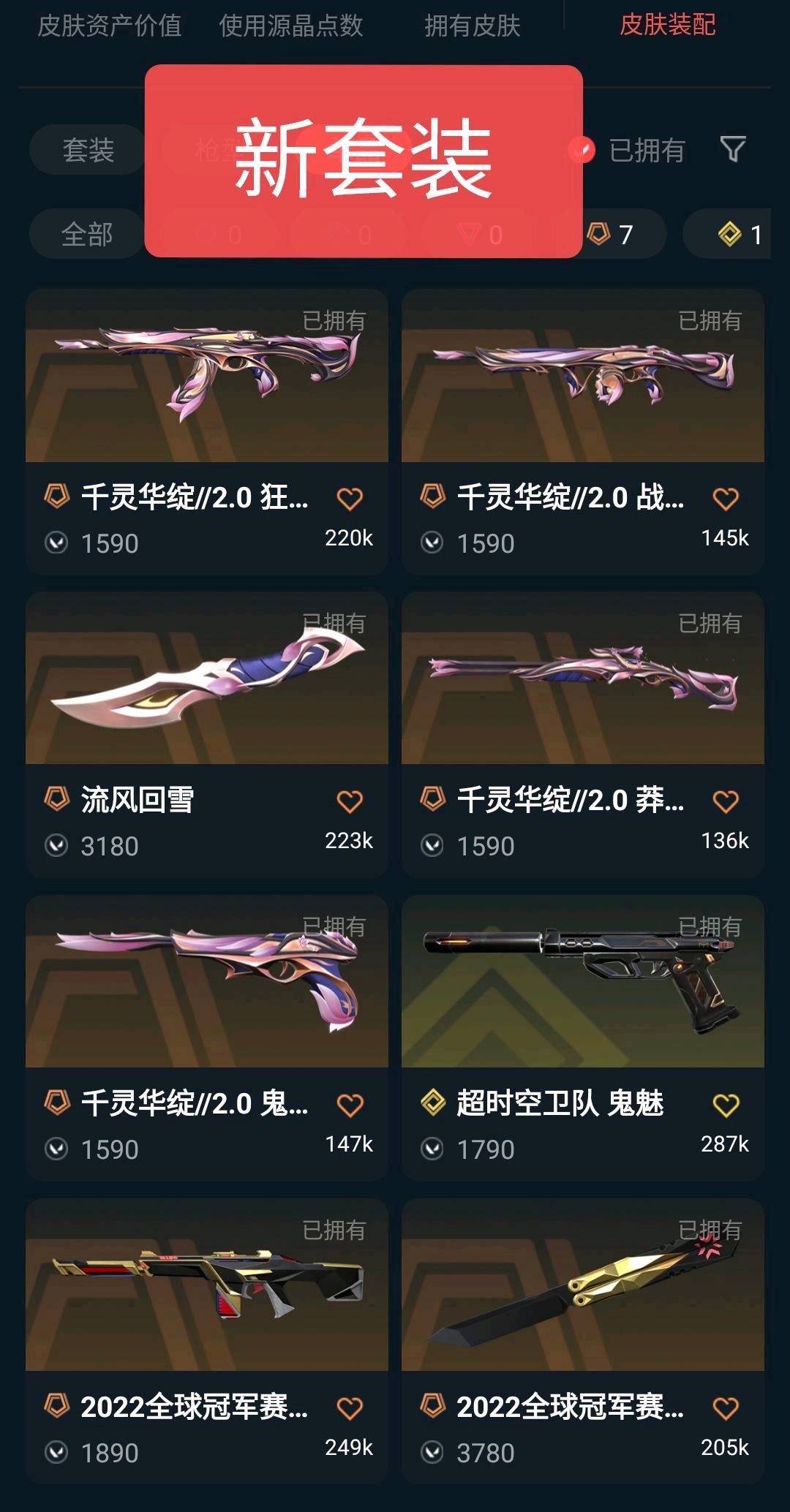This screenshot has height=1512, width=790.
Task: Favorite the 流风回雪 skin
Action: point(350,801)
